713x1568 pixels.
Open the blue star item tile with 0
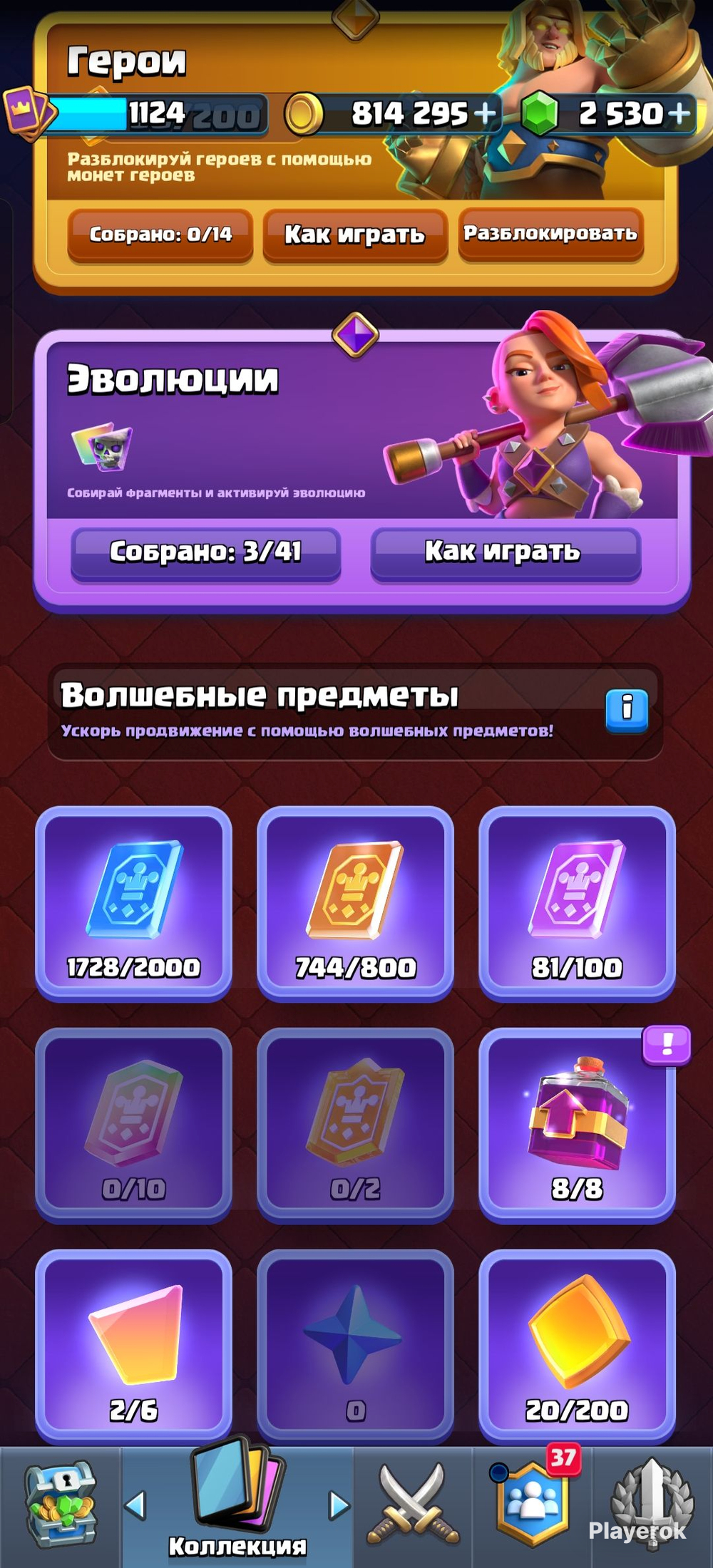click(x=355, y=1346)
